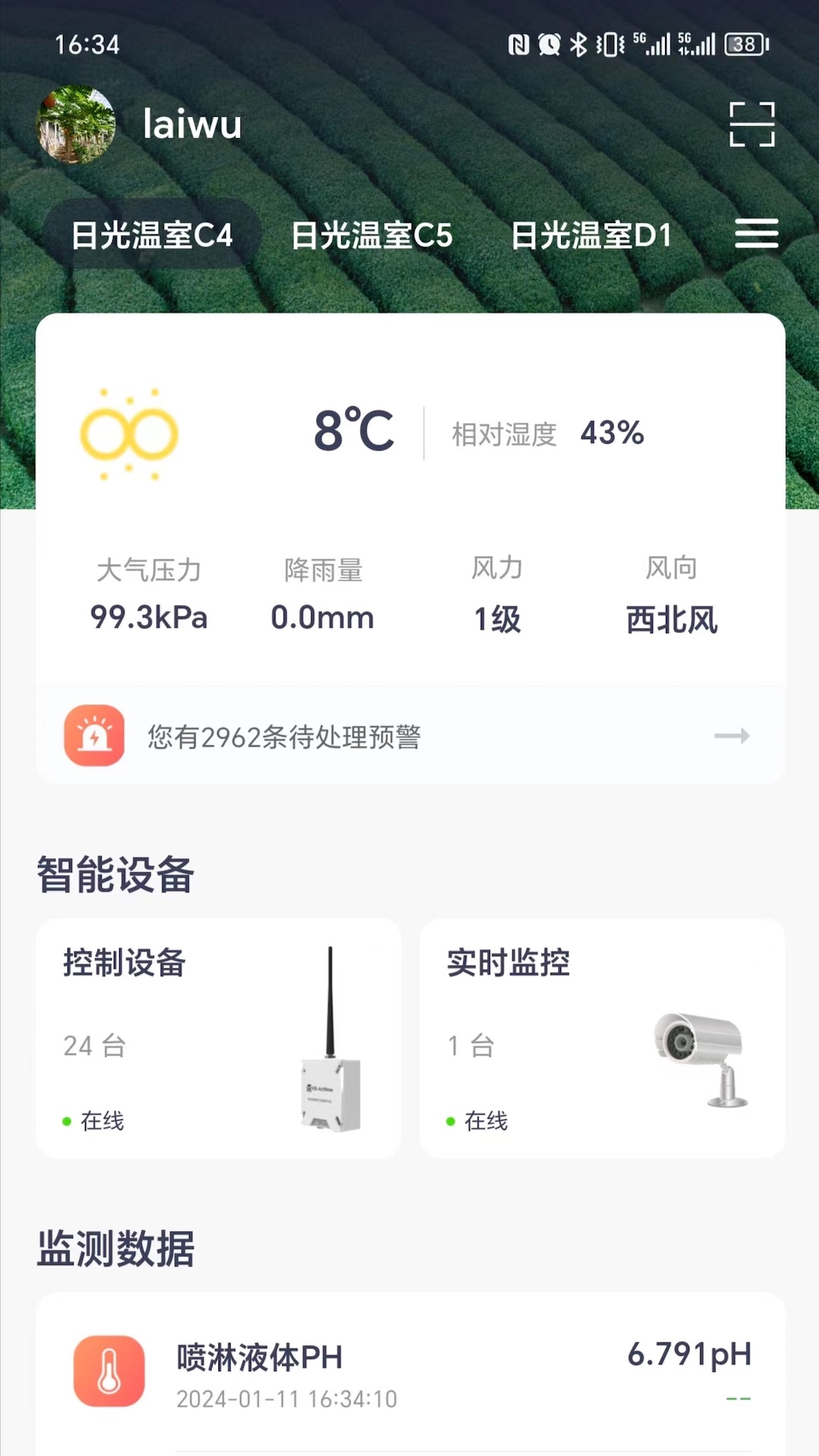Open the QR scan icon

pos(752,124)
